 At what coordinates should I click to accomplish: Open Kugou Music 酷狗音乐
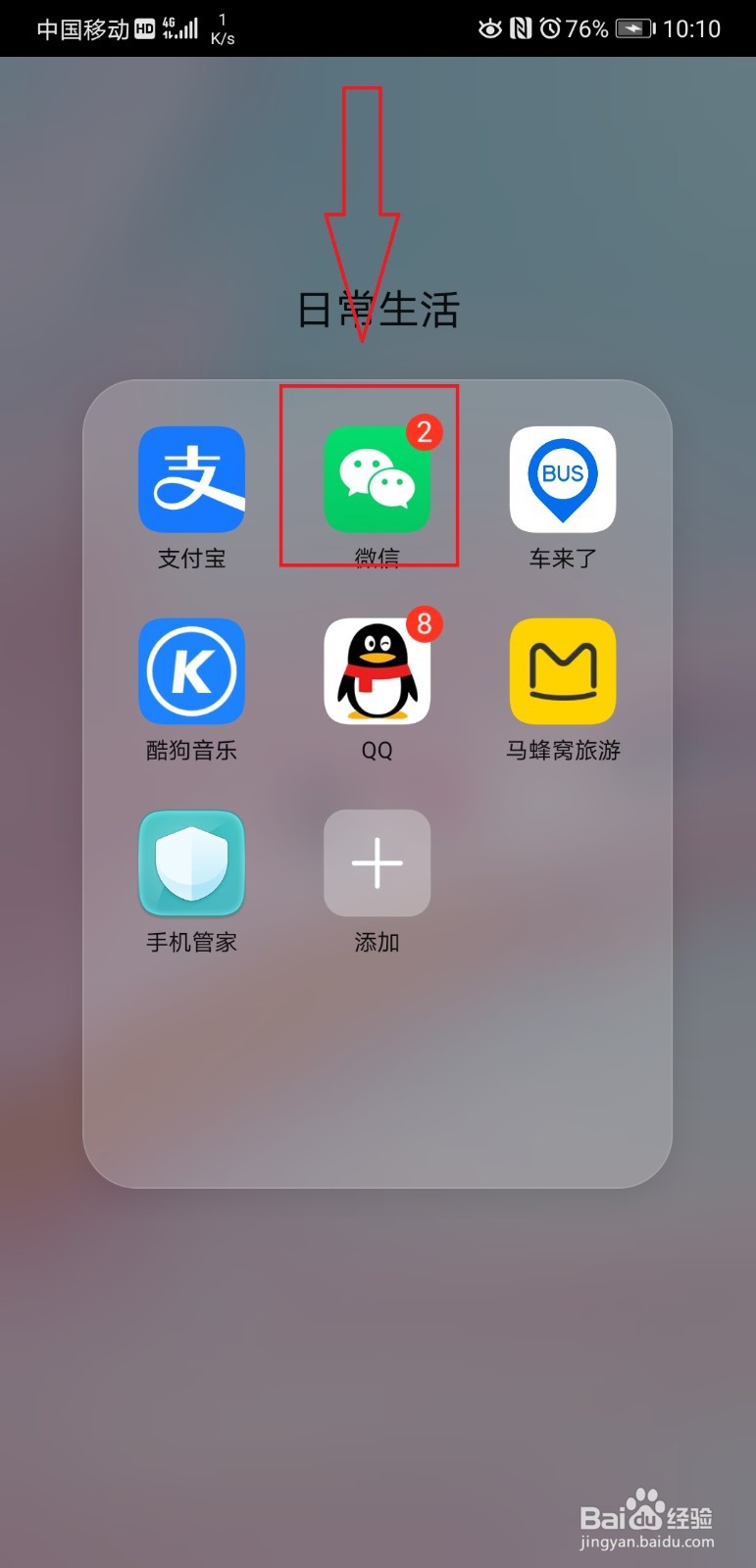pos(191,671)
